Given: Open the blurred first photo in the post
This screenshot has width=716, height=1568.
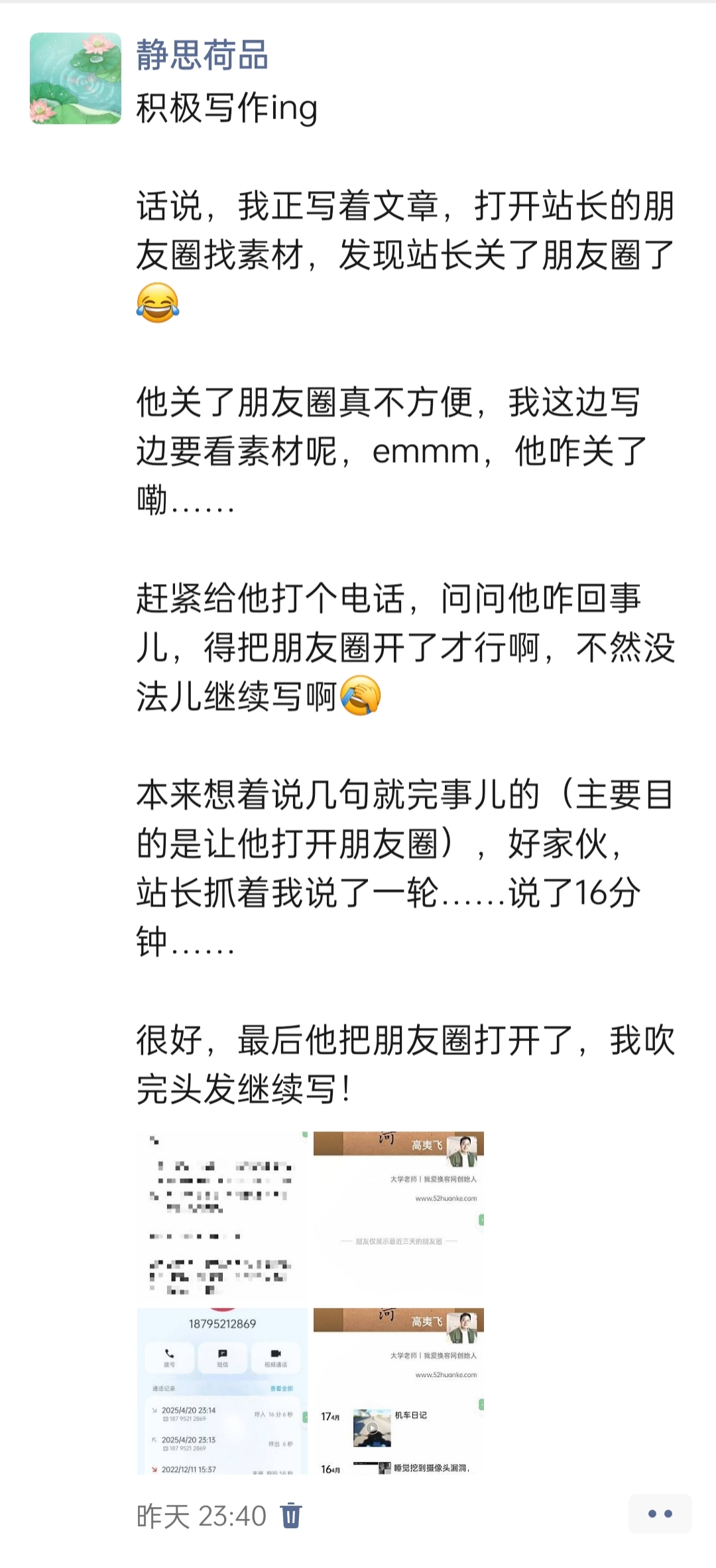Looking at the screenshot, I should (222, 1217).
